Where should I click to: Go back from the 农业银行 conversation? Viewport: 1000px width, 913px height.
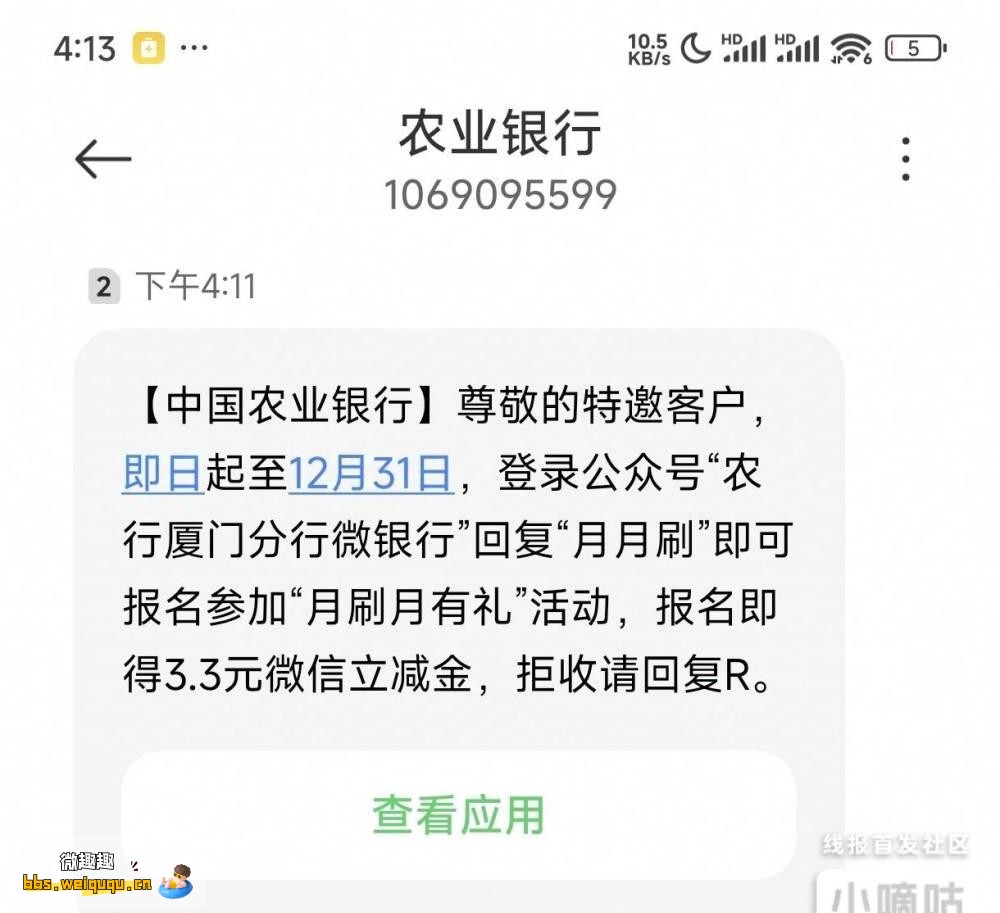(x=103, y=159)
